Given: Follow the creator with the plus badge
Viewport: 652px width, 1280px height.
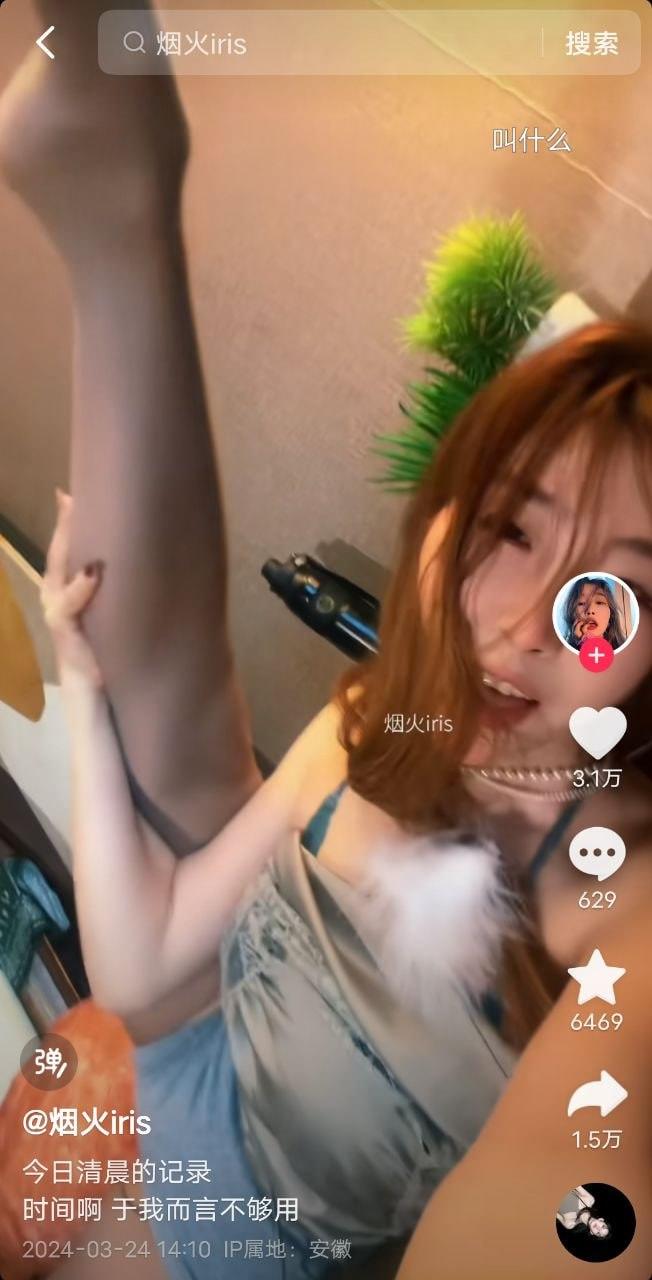Looking at the screenshot, I should coord(596,656).
